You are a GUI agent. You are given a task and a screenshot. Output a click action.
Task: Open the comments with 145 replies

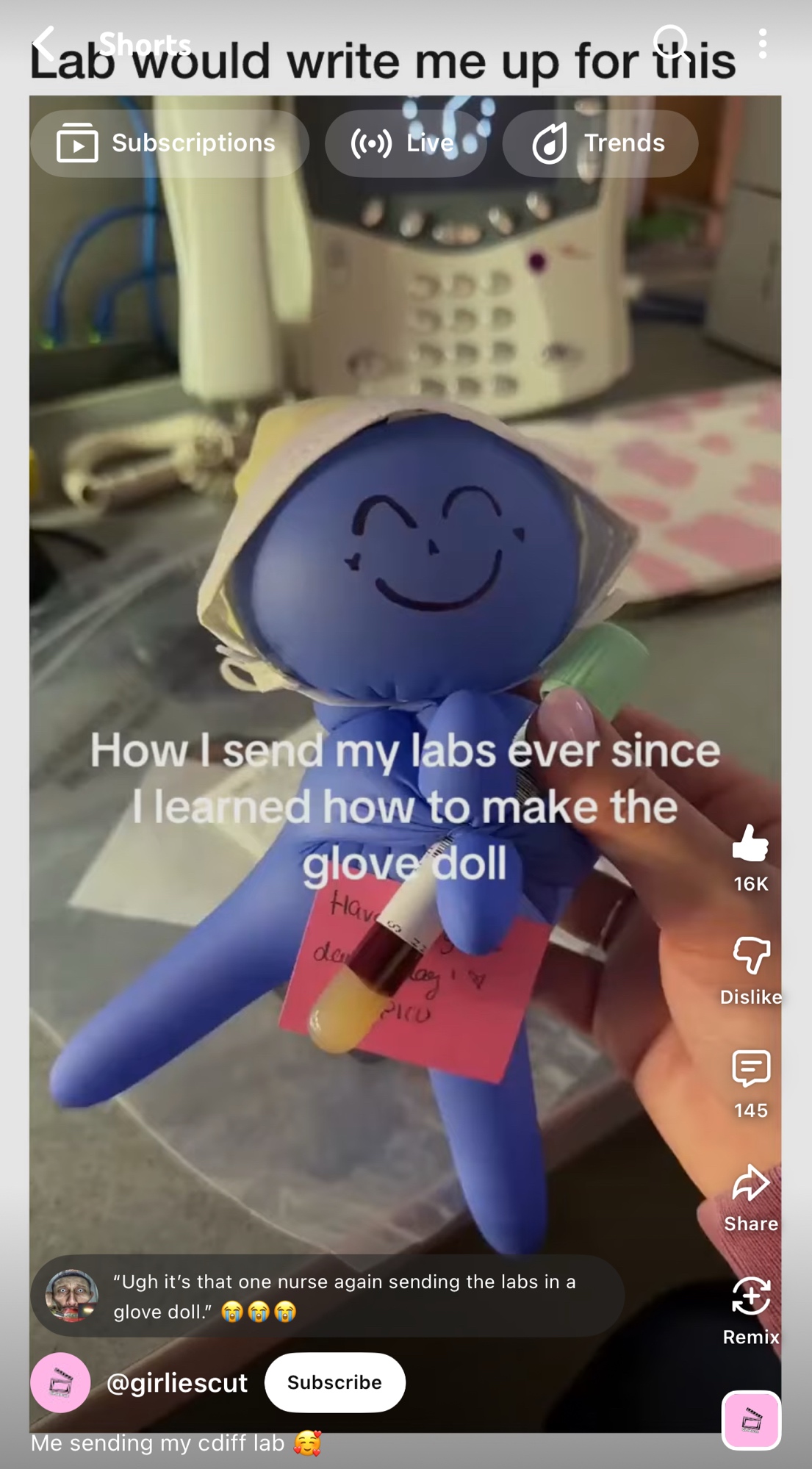click(750, 1070)
